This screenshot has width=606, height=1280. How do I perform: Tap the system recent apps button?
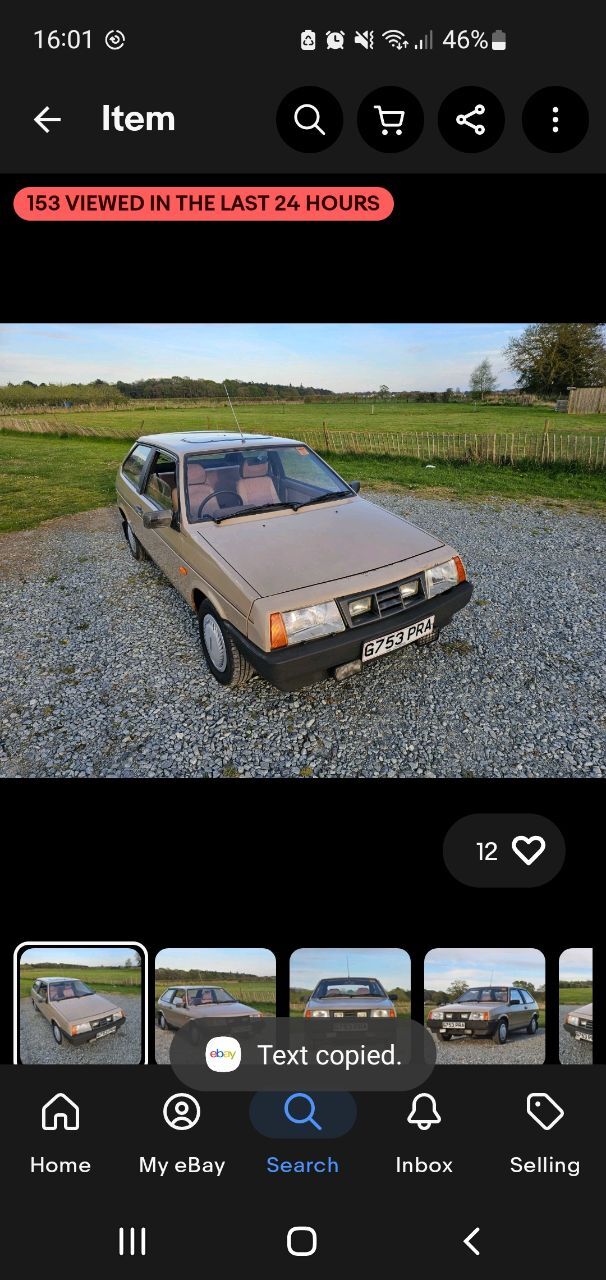coord(132,1241)
